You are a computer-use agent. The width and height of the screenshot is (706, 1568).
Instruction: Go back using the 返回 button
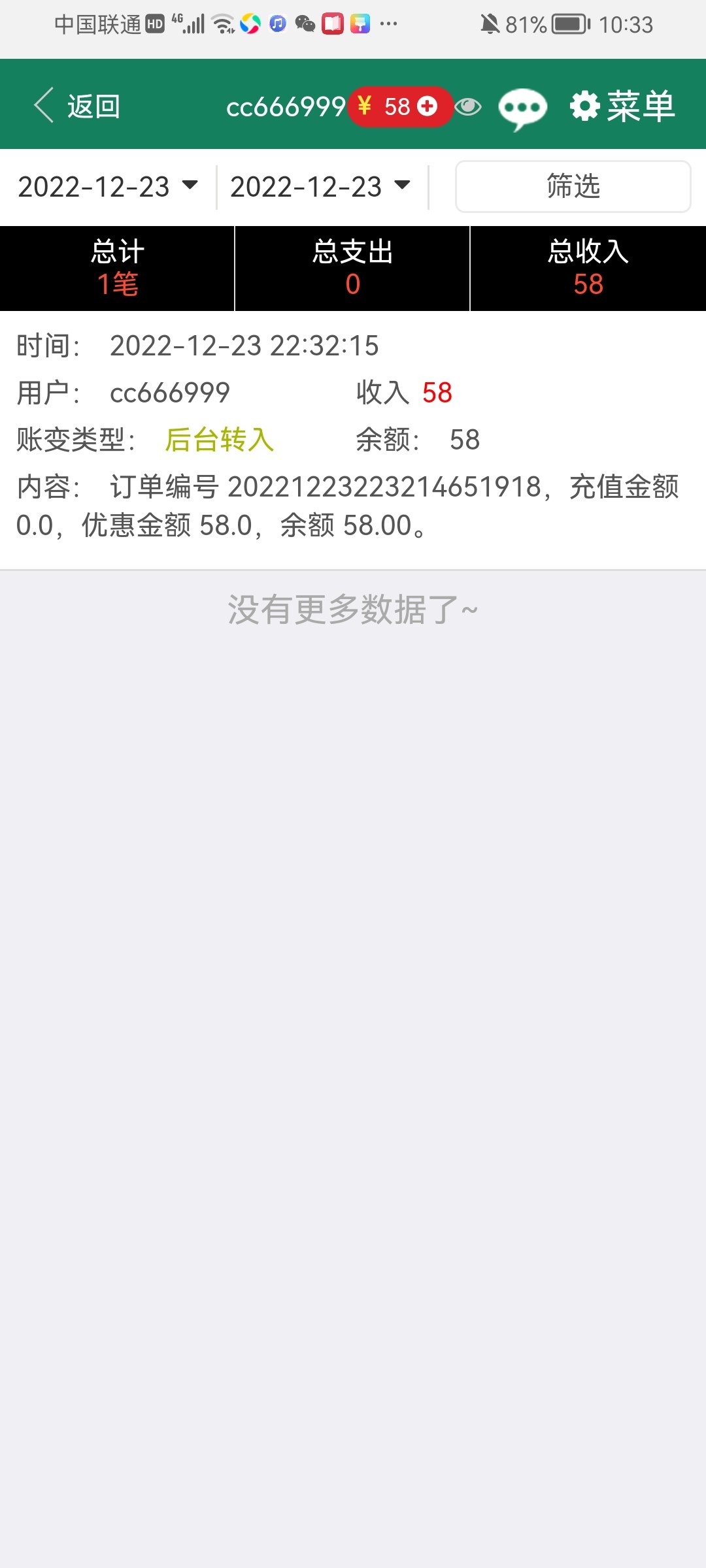coord(77,106)
